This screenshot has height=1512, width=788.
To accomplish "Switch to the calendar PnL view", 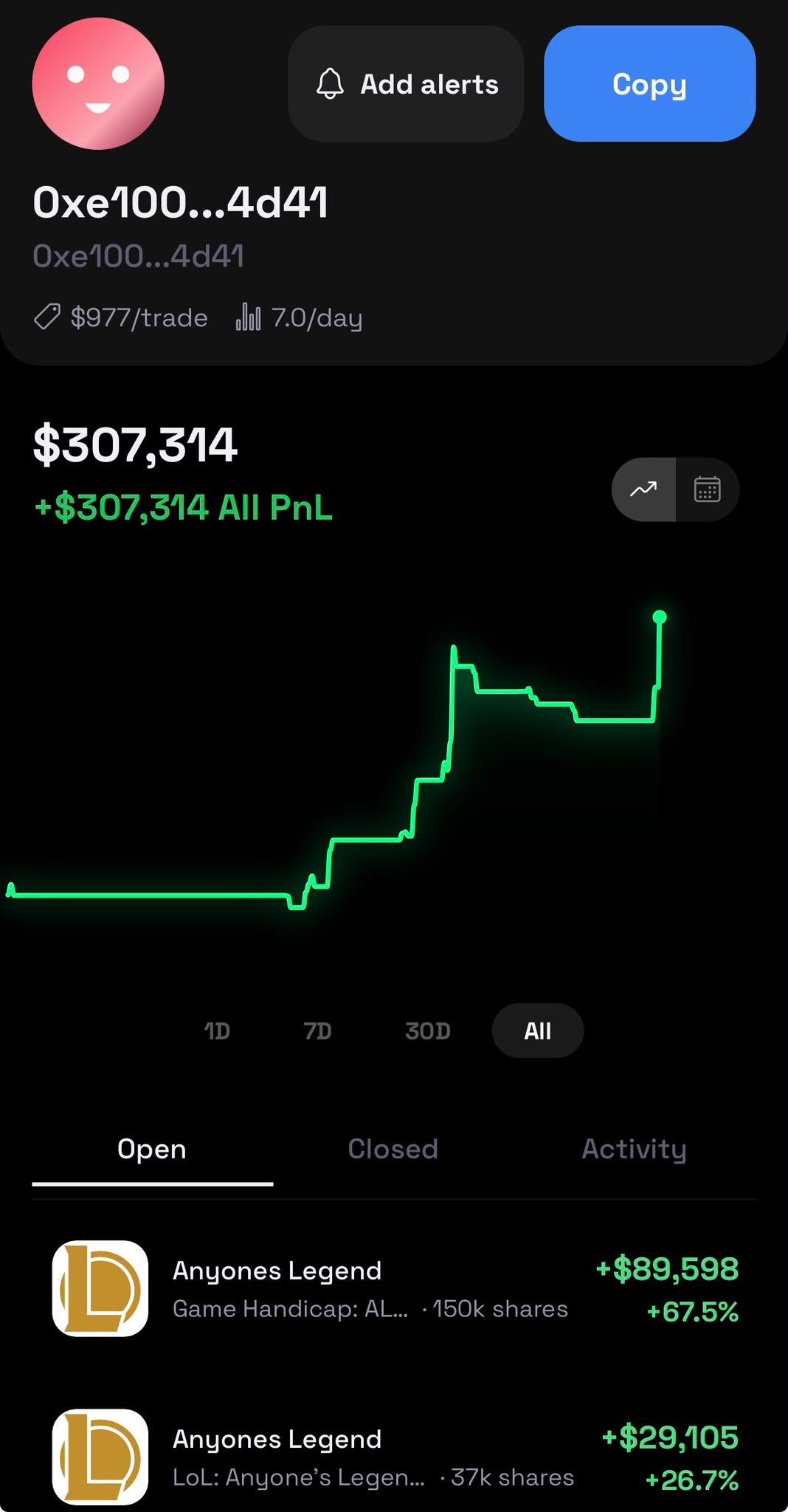I will (x=708, y=489).
